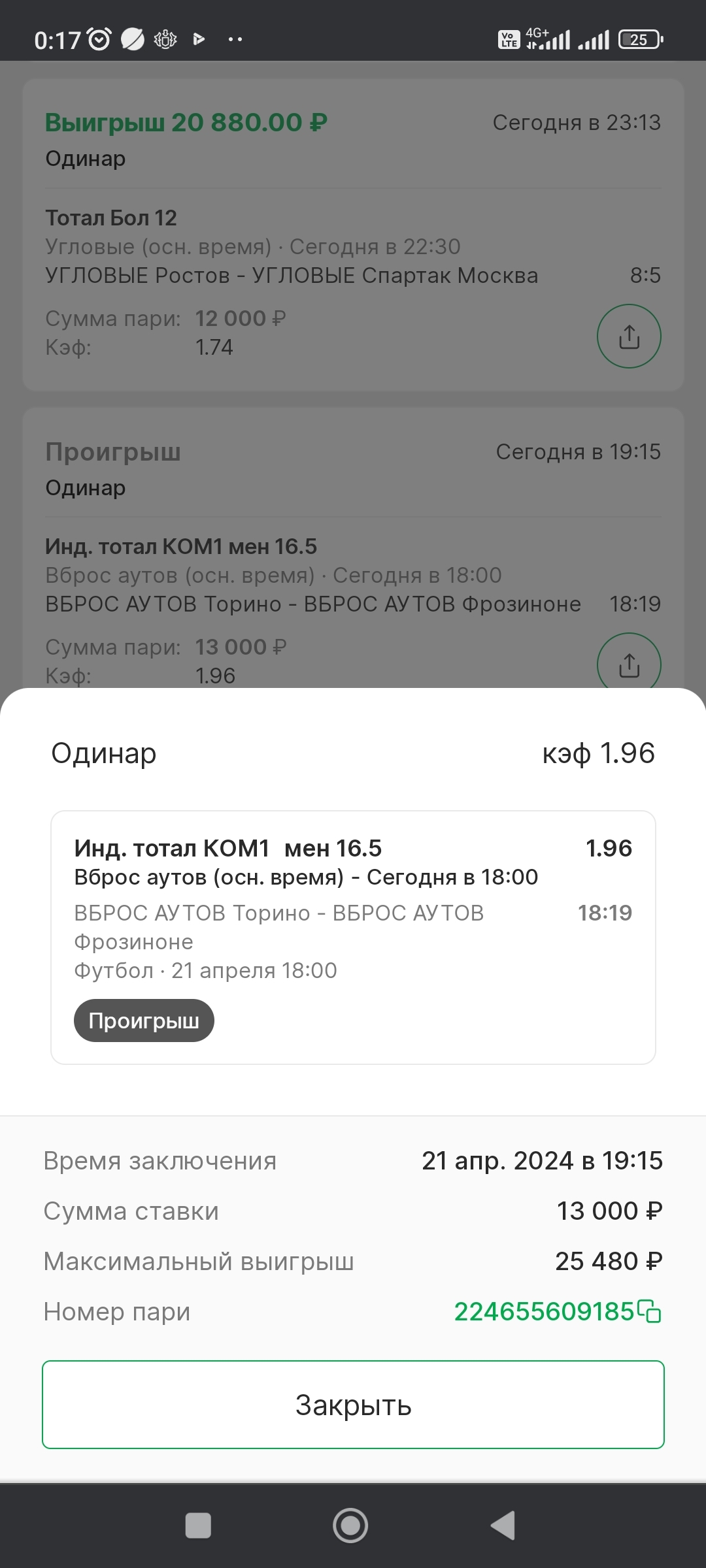
Task: Share the Ростов – Спартак Москва corners bet
Action: [x=629, y=336]
